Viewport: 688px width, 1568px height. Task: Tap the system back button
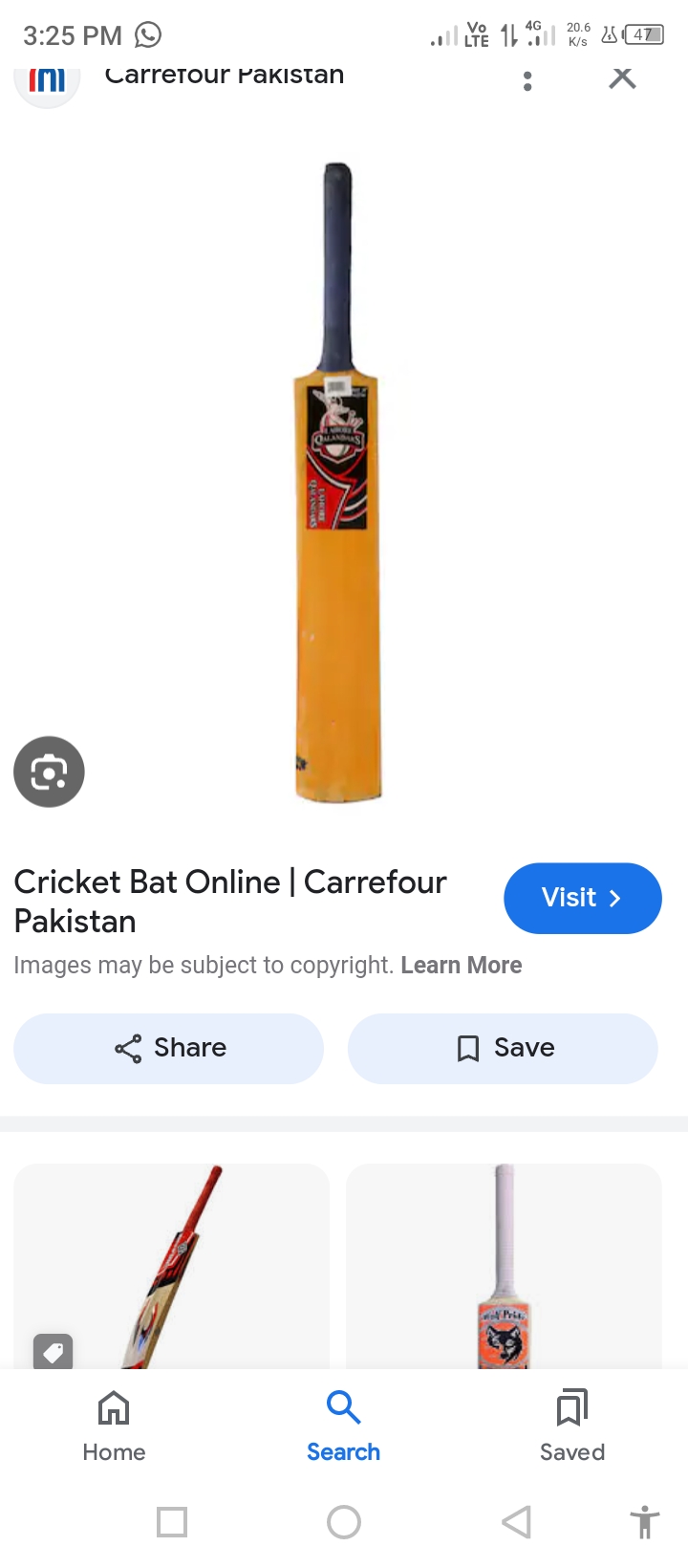(516, 1521)
